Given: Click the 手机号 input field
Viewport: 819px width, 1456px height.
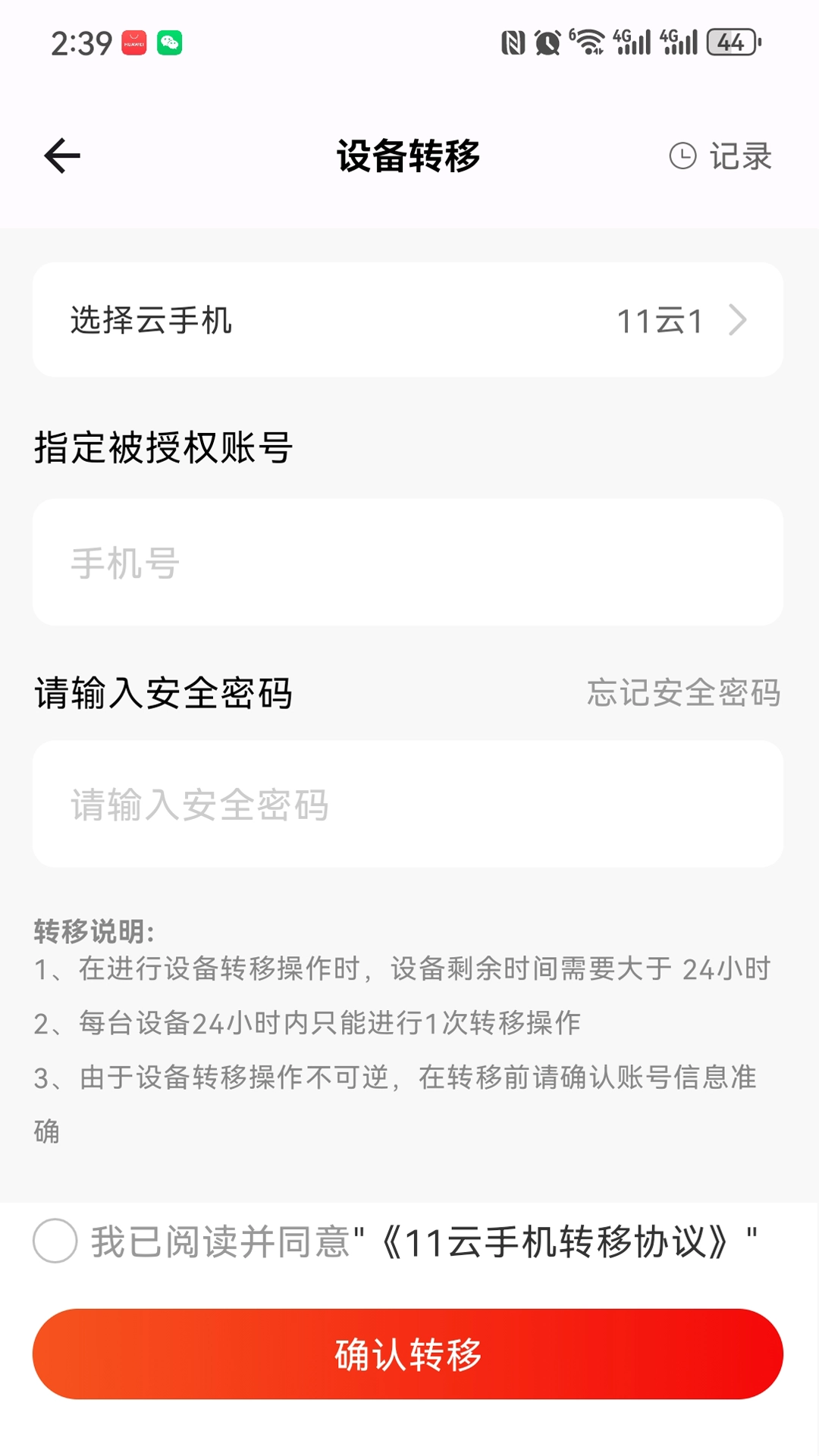Looking at the screenshot, I should pos(409,561).
